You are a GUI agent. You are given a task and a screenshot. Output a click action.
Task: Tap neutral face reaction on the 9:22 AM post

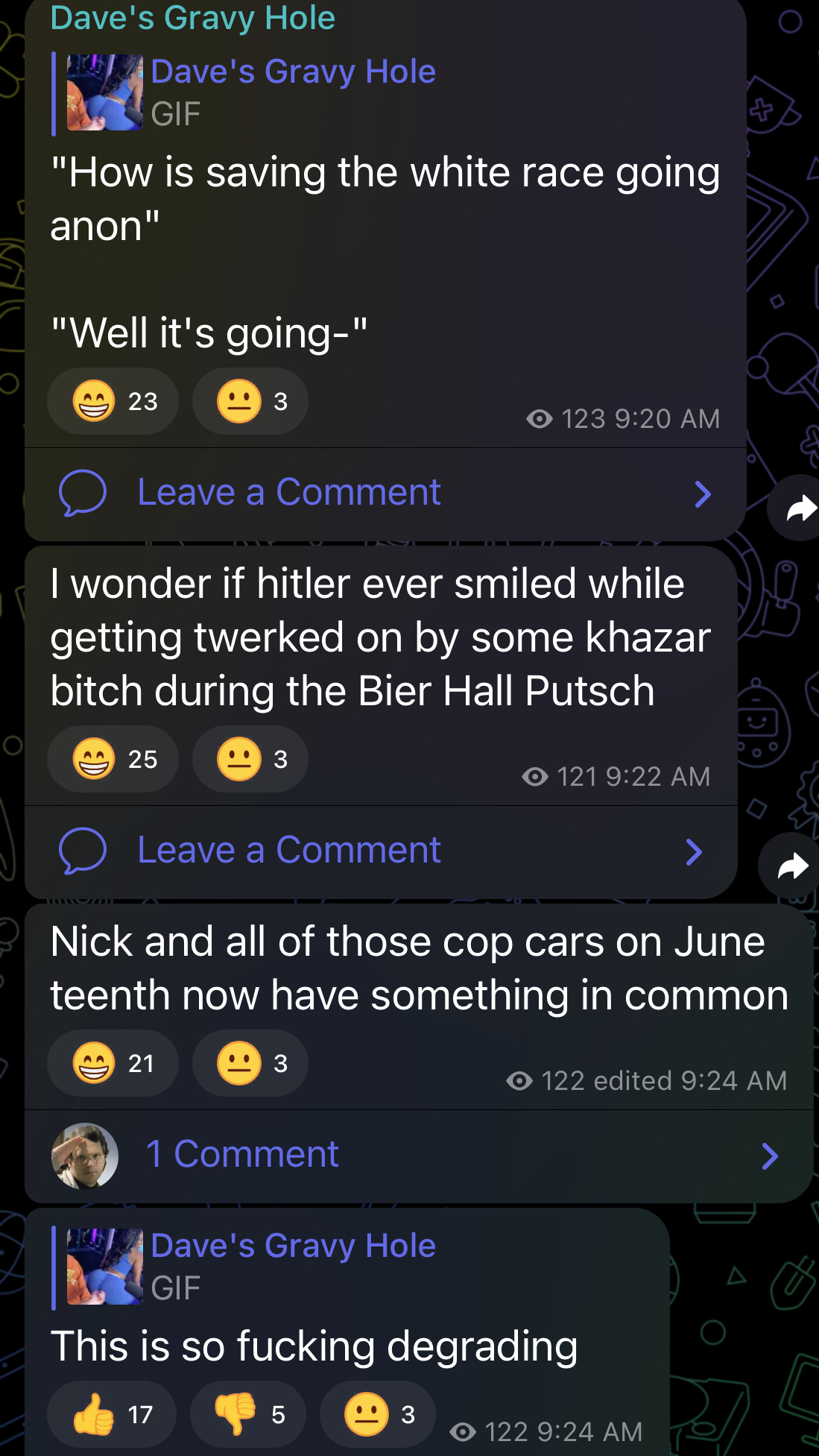[x=250, y=759]
